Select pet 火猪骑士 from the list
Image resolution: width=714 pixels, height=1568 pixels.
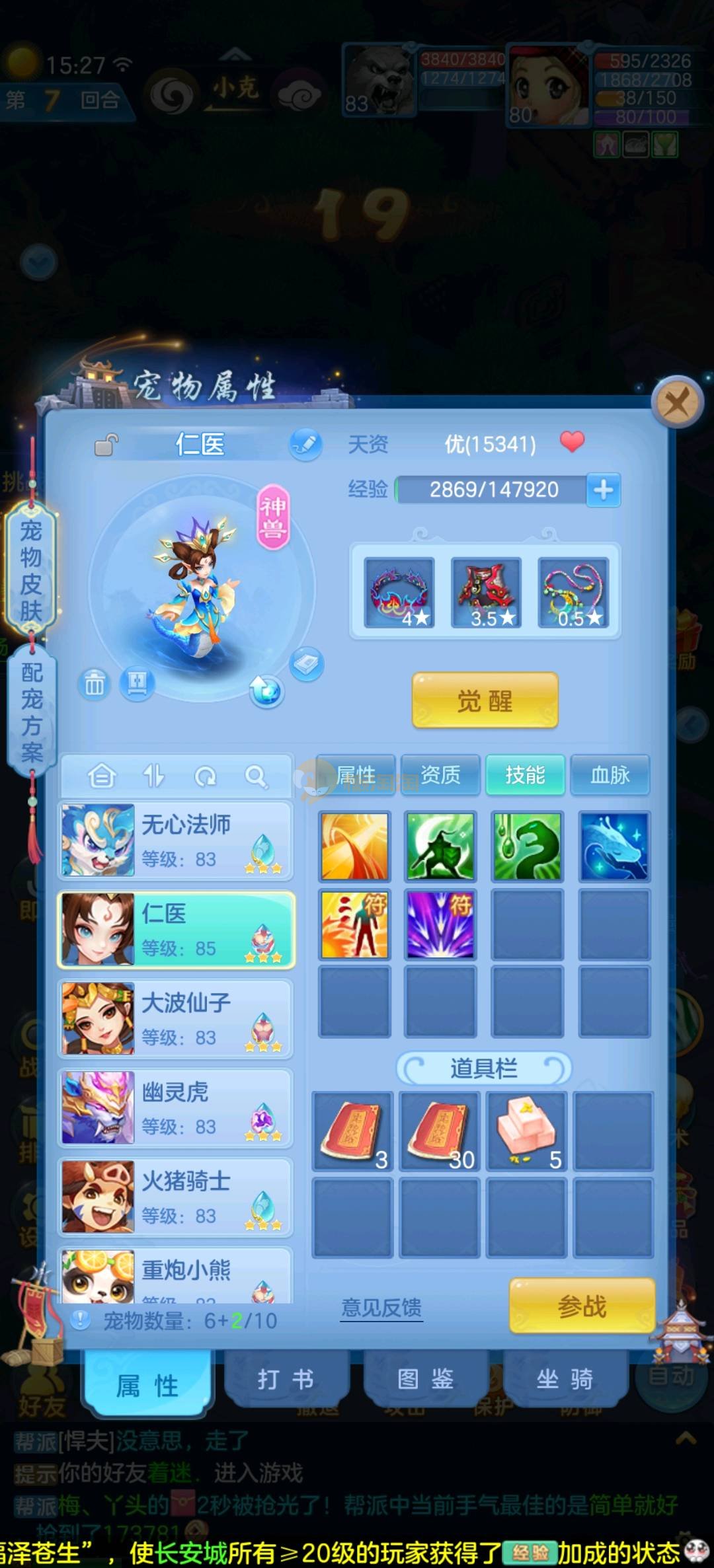click(175, 1197)
